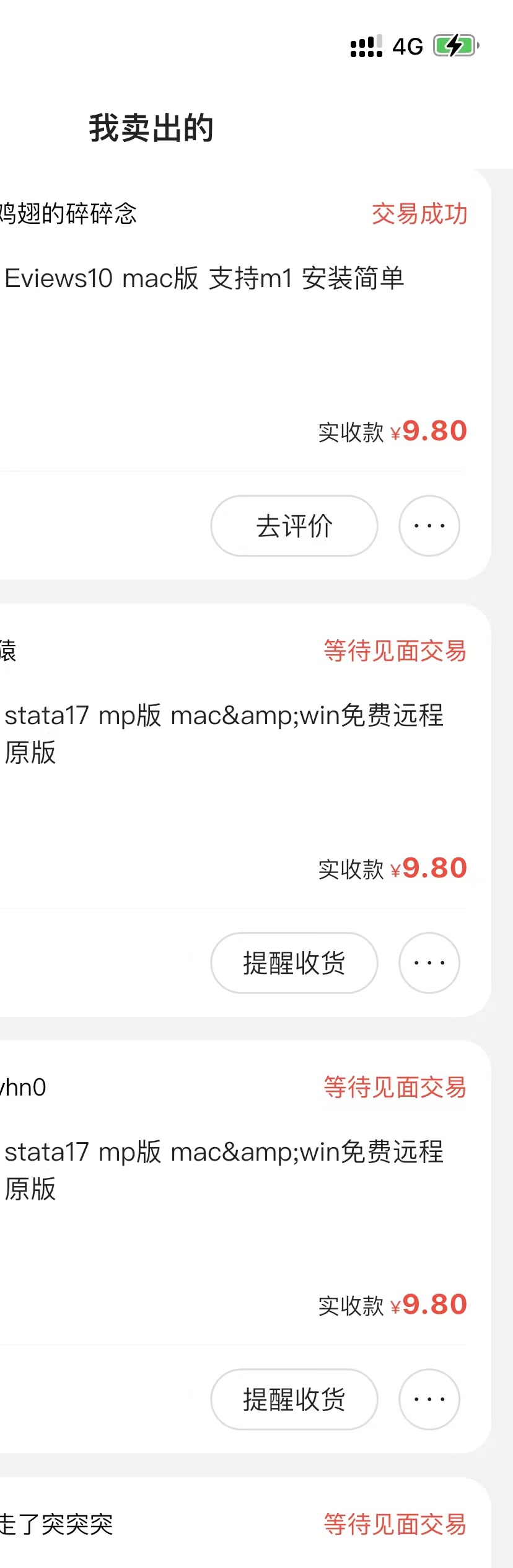The width and height of the screenshot is (513, 1568).
Task: Open more options on hn0's stata17 order
Action: 429,1399
